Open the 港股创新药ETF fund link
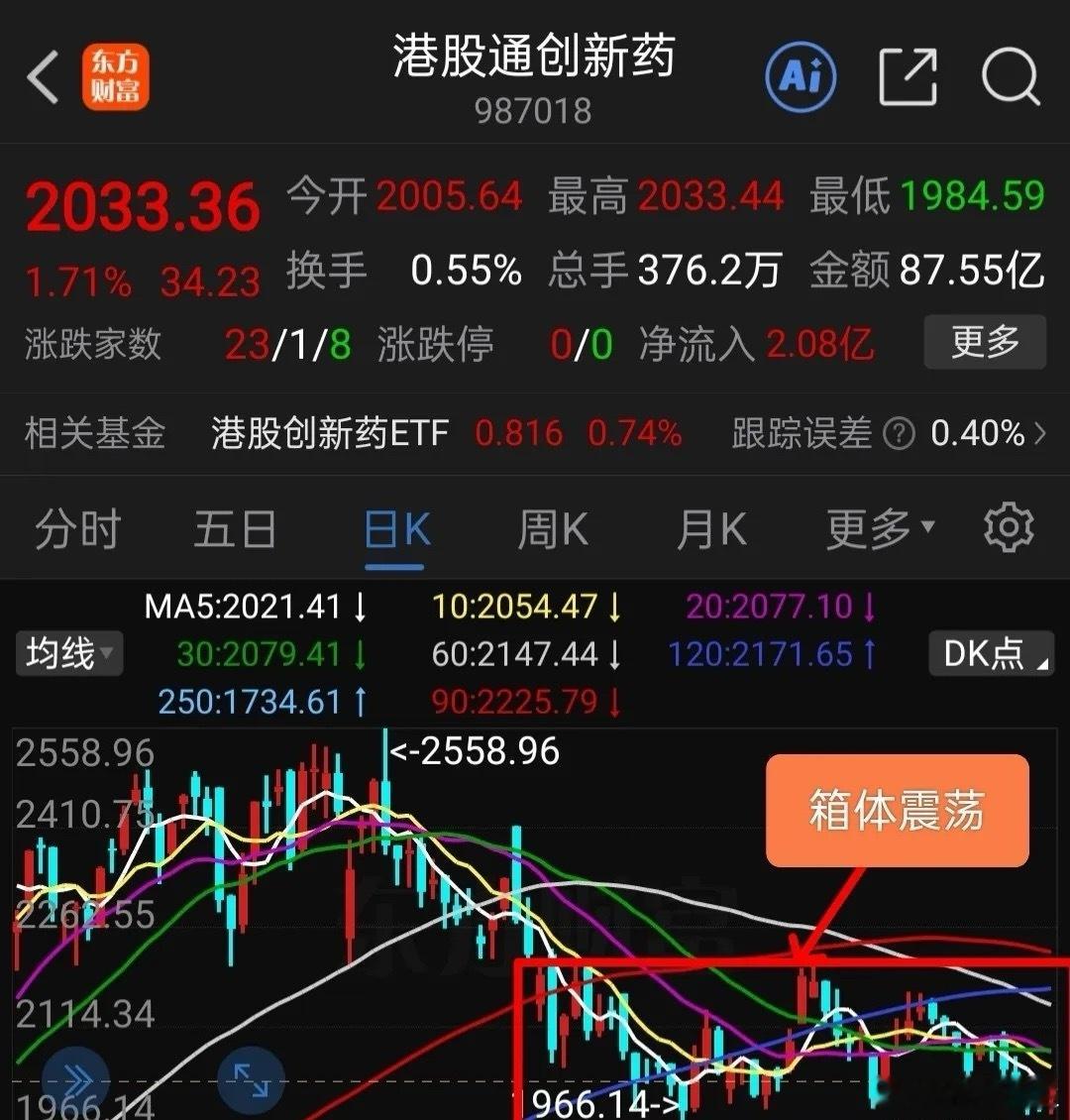Viewport: 1070px width, 1120px height. (329, 433)
